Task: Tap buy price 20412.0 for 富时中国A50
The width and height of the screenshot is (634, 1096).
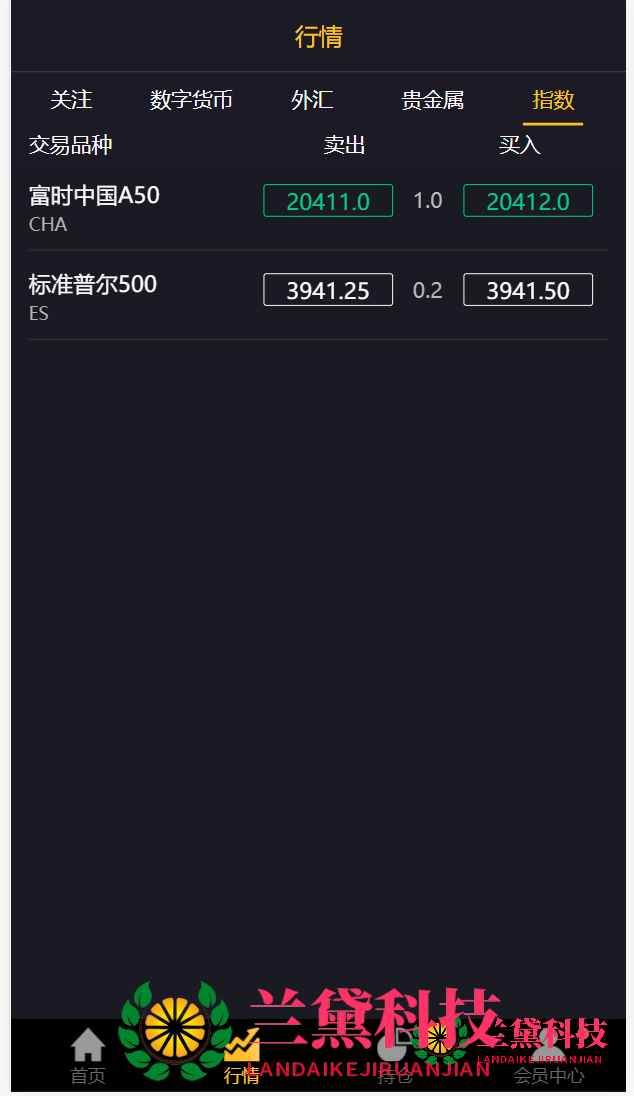Action: point(528,201)
